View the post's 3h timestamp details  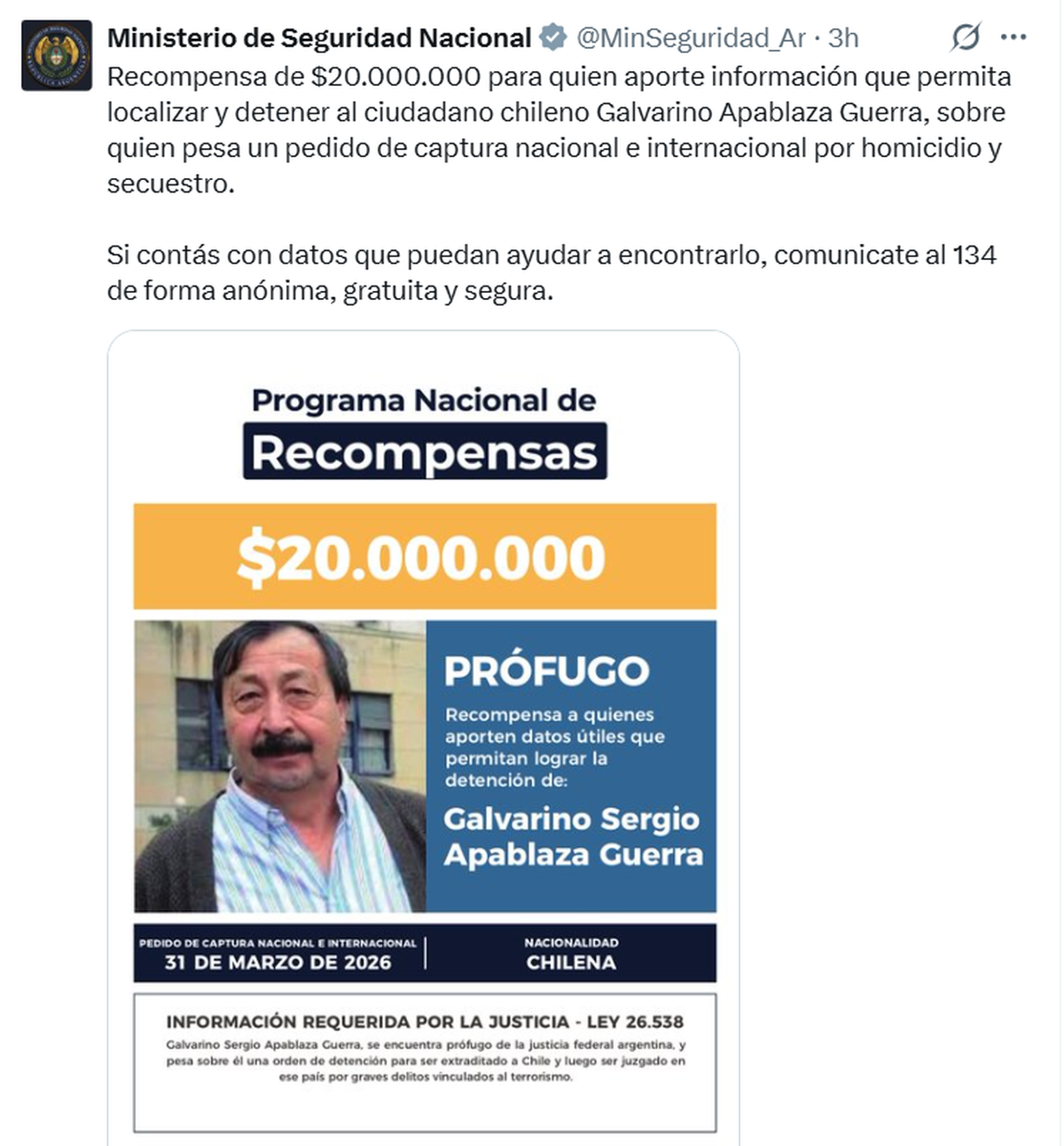point(843,38)
